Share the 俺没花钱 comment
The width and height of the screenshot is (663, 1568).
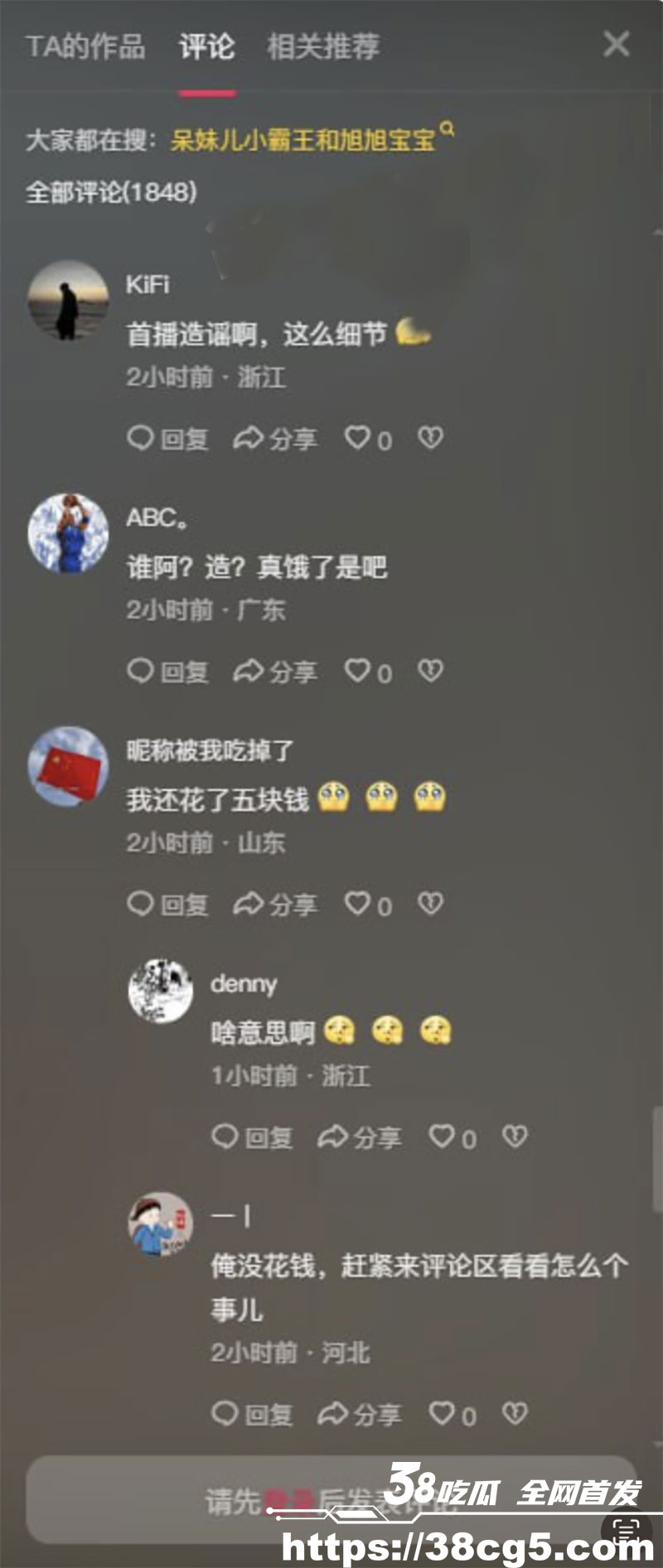click(360, 1414)
